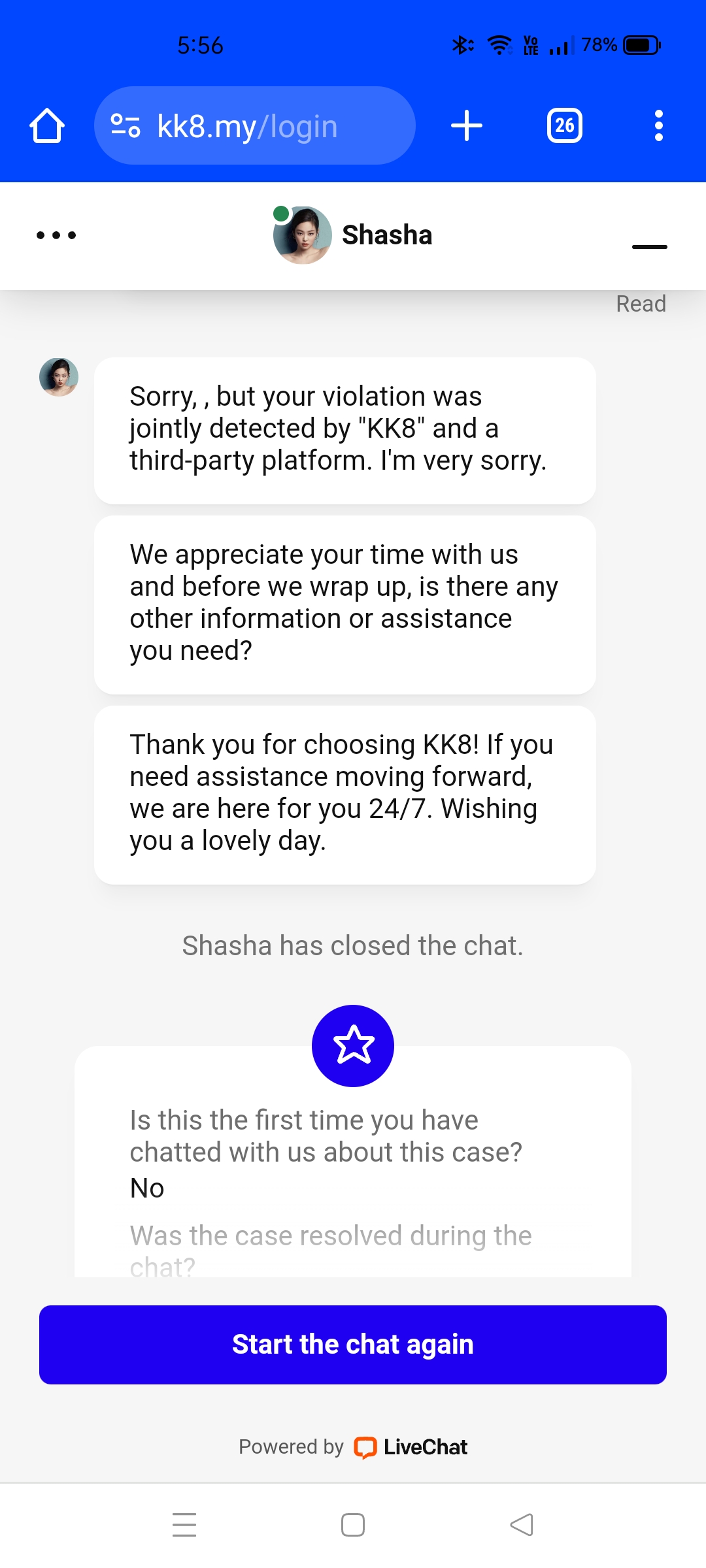Open the chat options three-dot menu
This screenshot has width=706, height=1568.
click(56, 235)
